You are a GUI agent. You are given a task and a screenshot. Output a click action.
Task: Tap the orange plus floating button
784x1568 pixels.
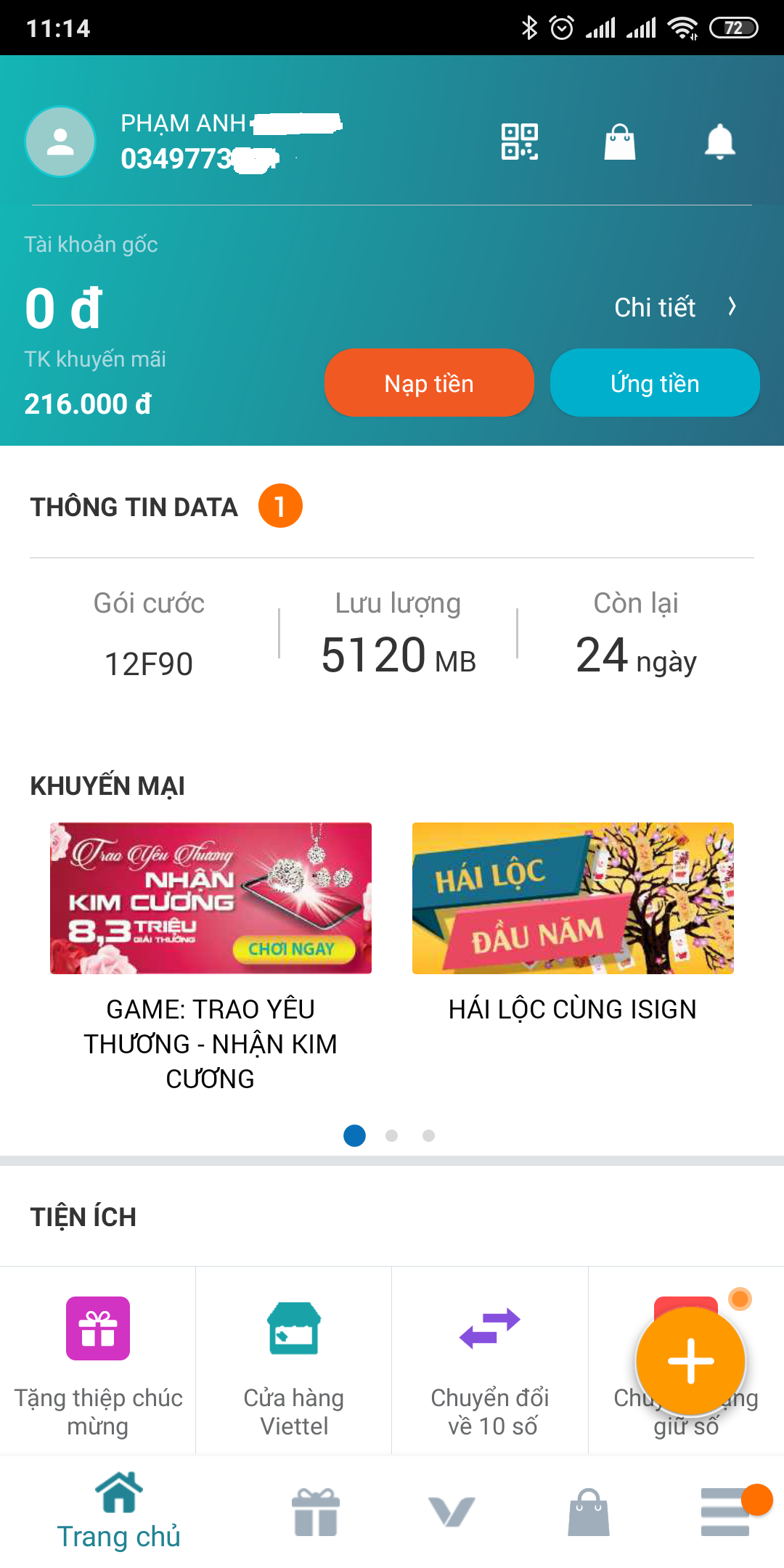point(690,1361)
